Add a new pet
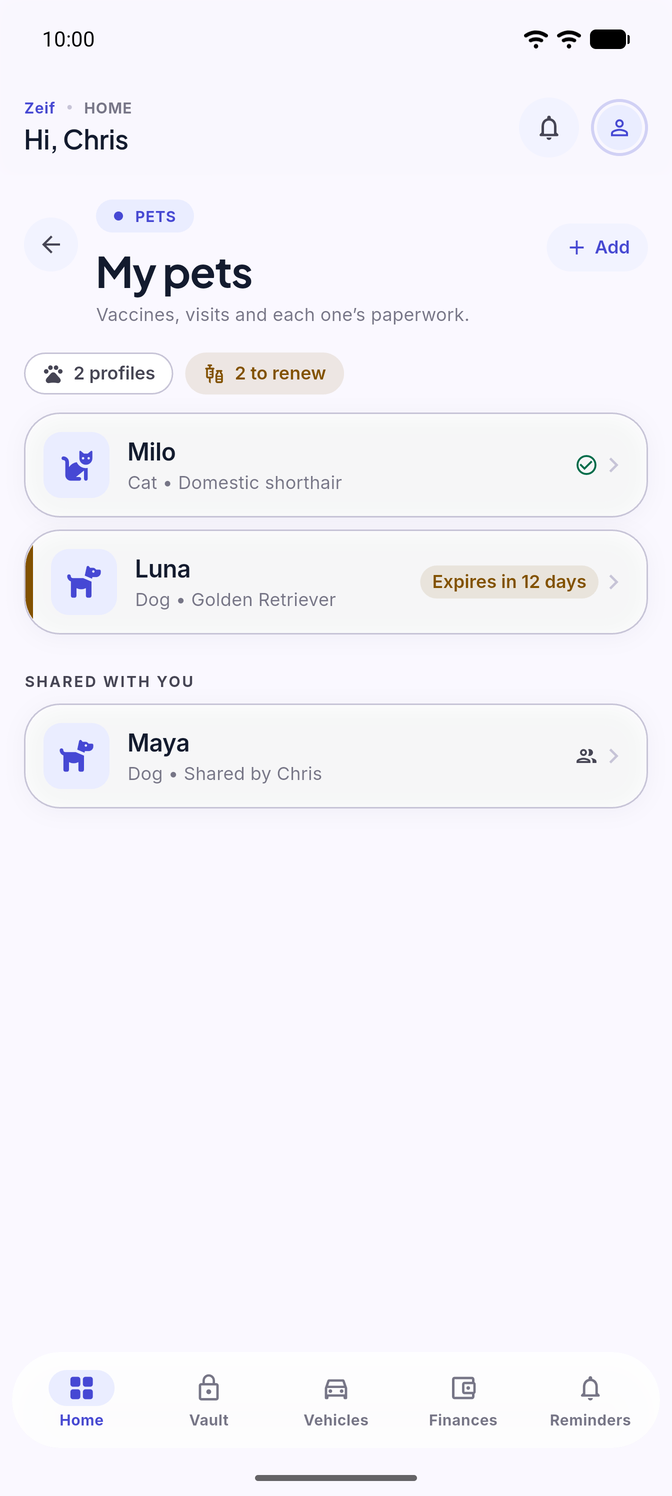 (x=597, y=247)
